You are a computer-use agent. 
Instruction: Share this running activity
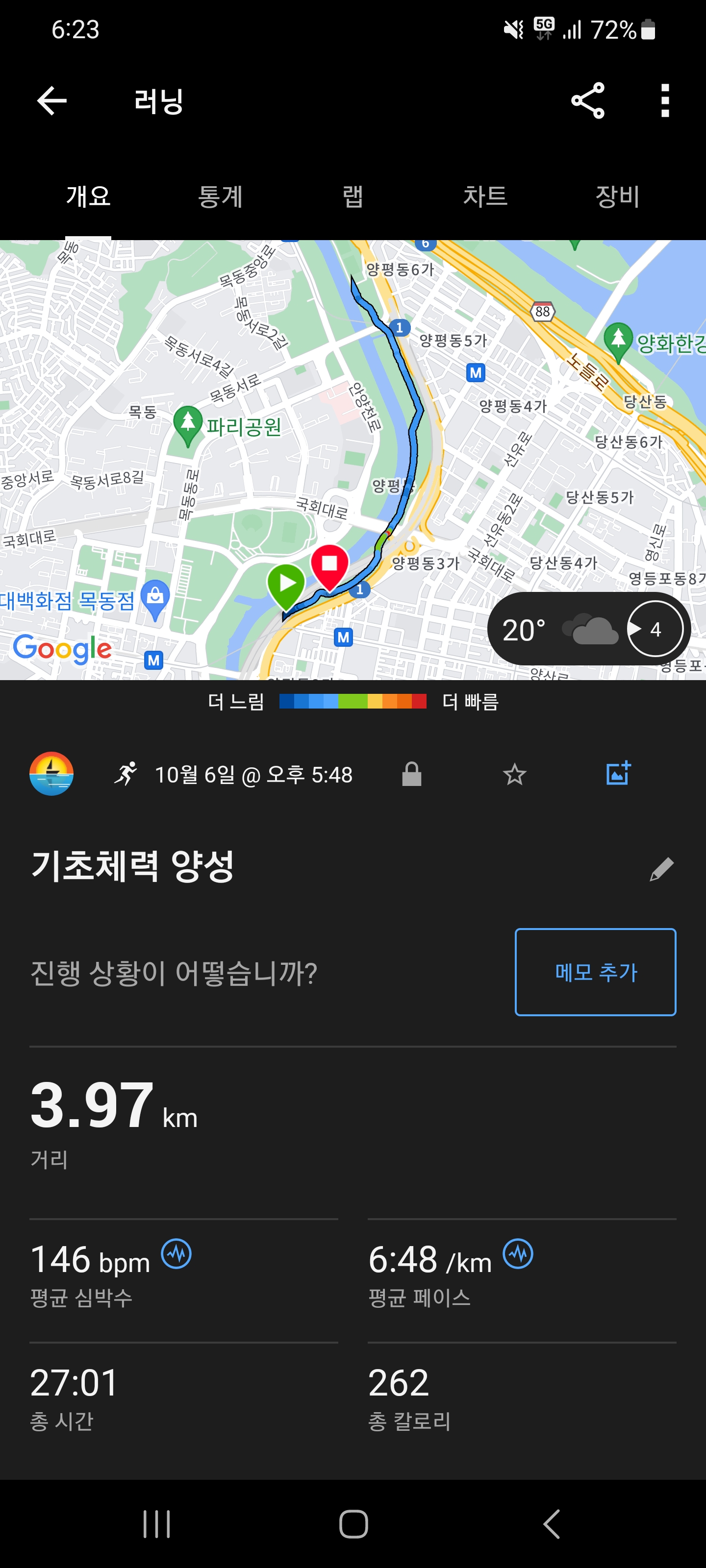[588, 100]
